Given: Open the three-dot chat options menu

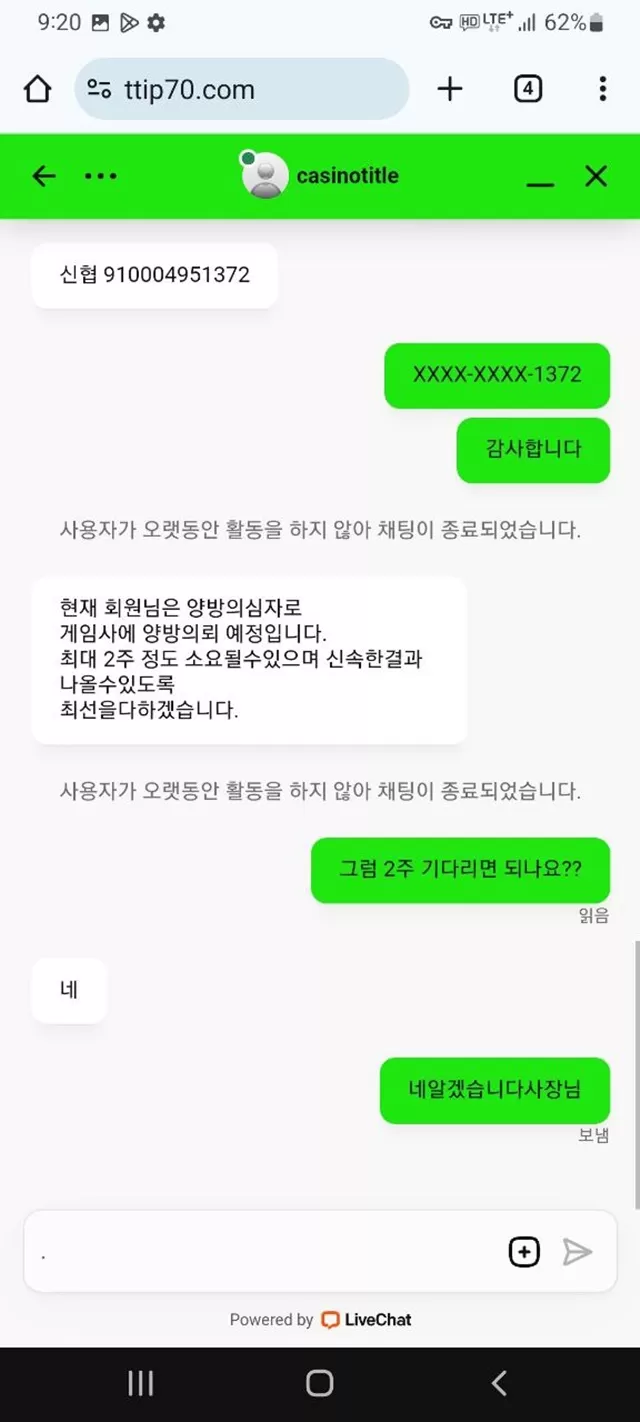Looking at the screenshot, I should (x=100, y=177).
